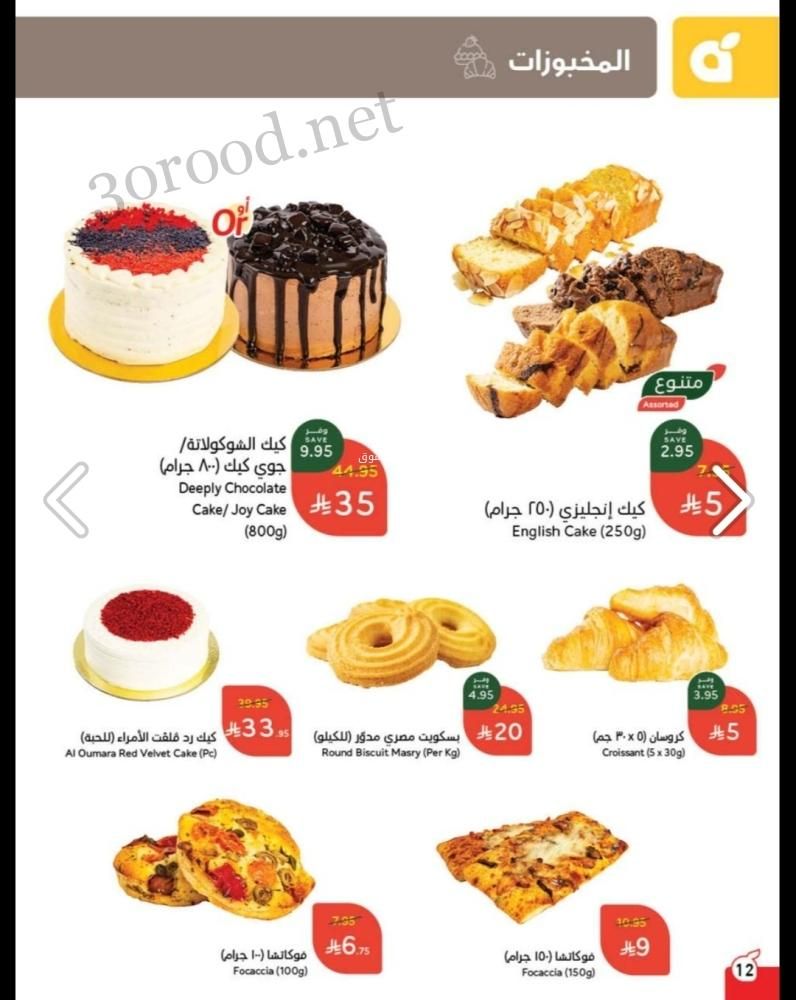Go to the previous flyer page
This screenshot has height=1000, width=796.
tap(68, 499)
